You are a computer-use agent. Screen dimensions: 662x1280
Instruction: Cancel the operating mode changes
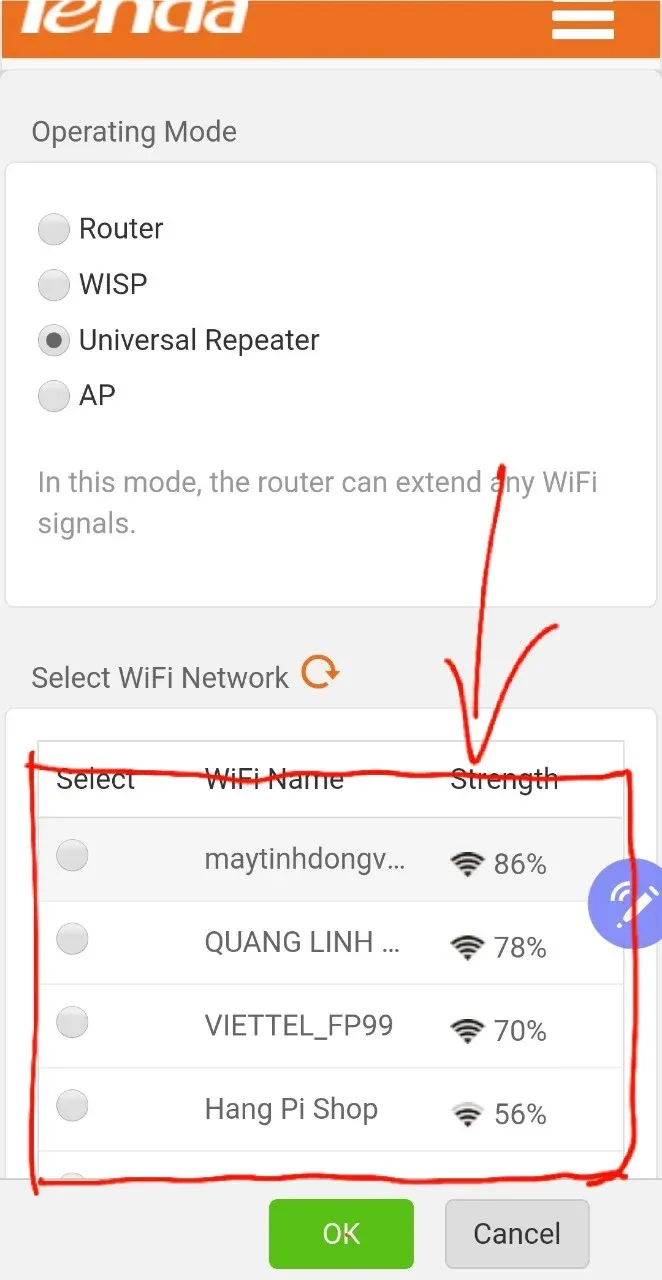point(517,1233)
